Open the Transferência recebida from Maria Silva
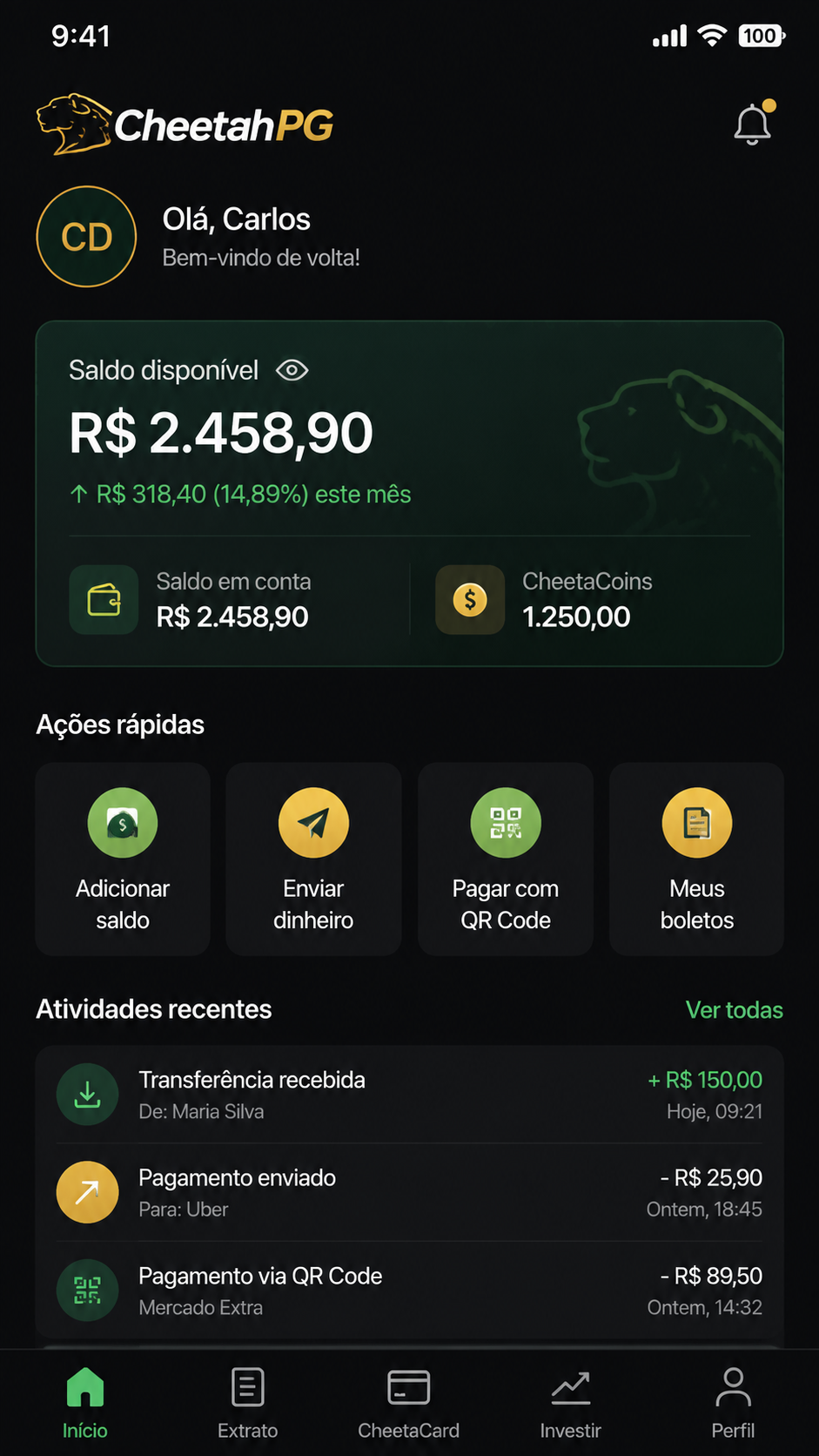Screen dimensions: 819x1456 (409, 1095)
